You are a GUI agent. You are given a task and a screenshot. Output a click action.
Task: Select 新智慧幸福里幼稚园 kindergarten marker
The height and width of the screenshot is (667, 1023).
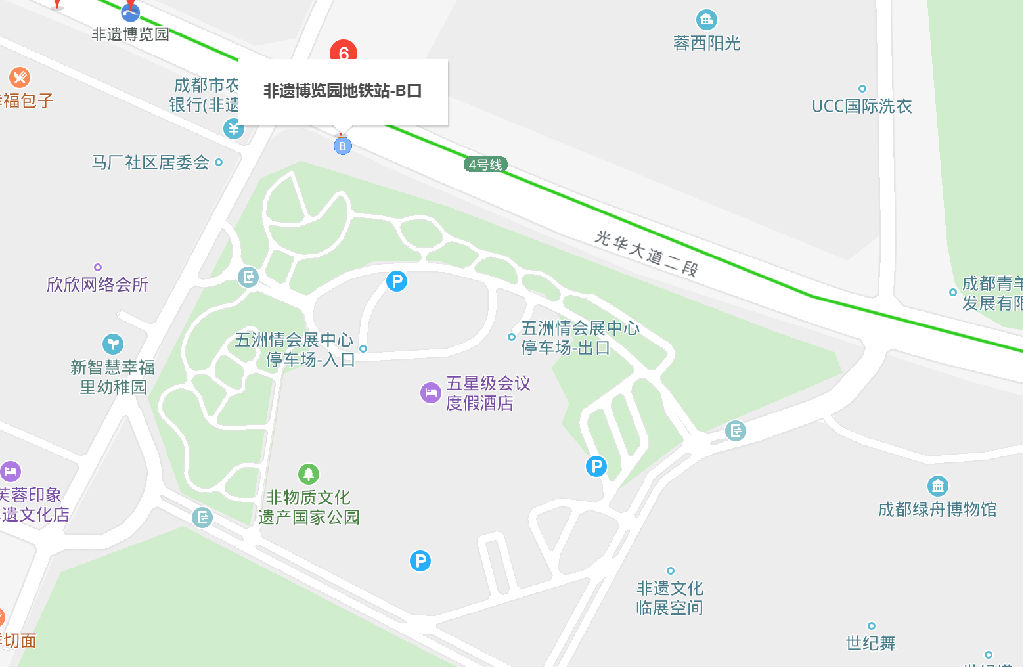point(113,344)
